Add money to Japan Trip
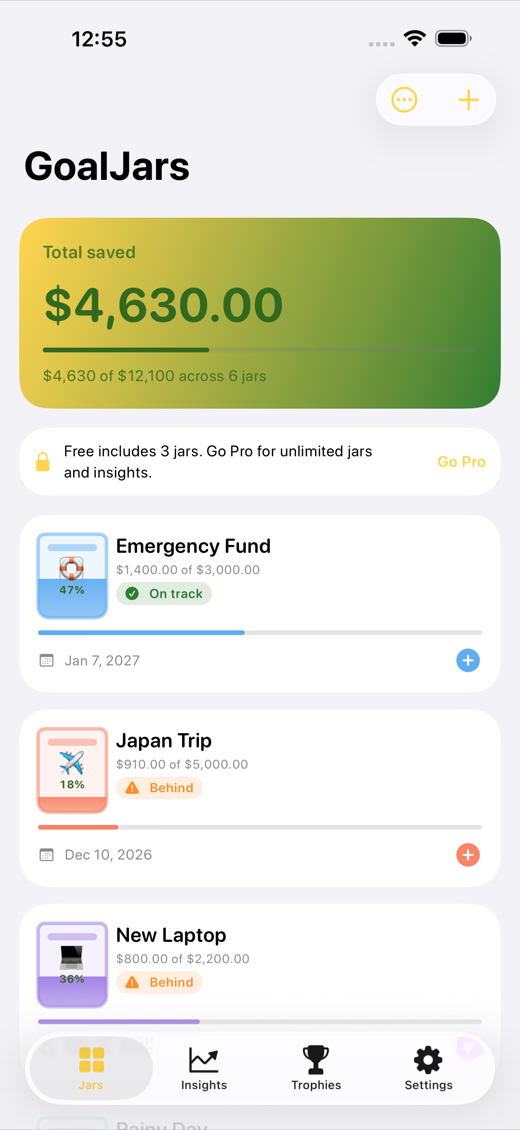Viewport: 520px width, 1130px height. [468, 855]
